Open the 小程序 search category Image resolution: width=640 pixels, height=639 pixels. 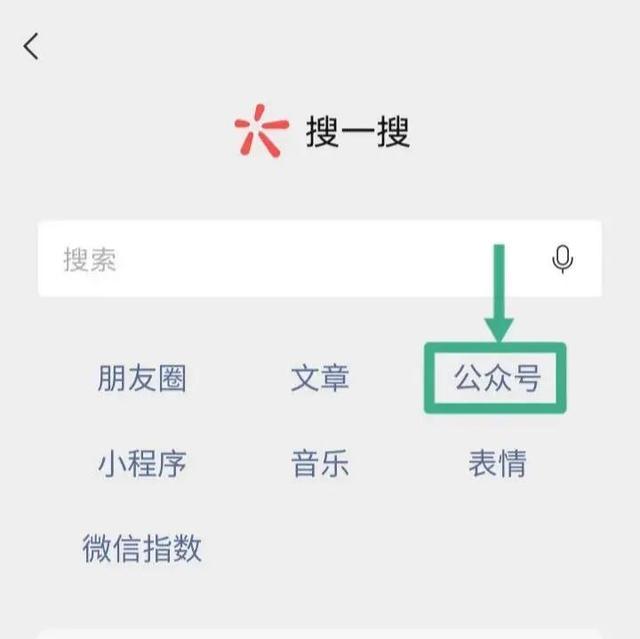click(142, 464)
